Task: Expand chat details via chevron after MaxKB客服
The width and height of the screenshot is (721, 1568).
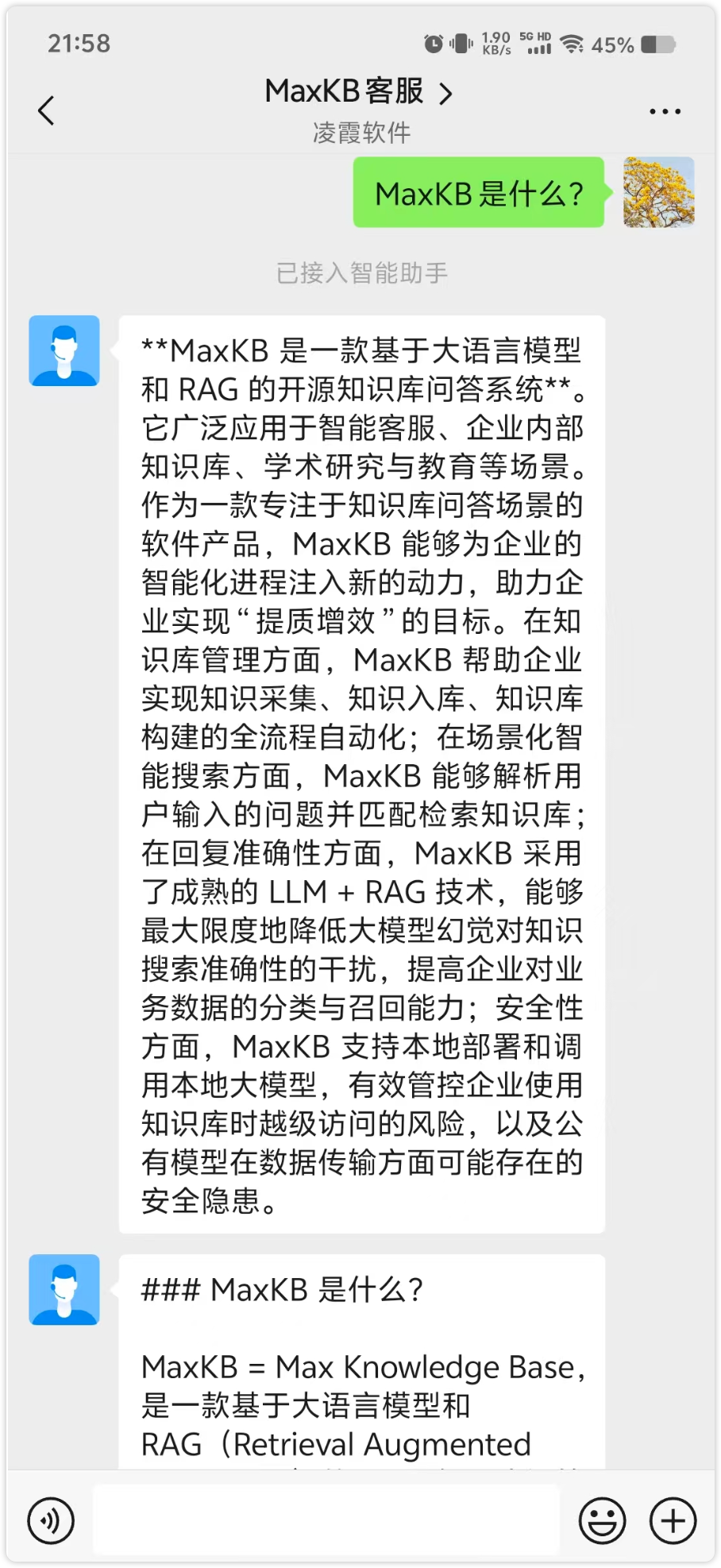Action: coord(447,93)
